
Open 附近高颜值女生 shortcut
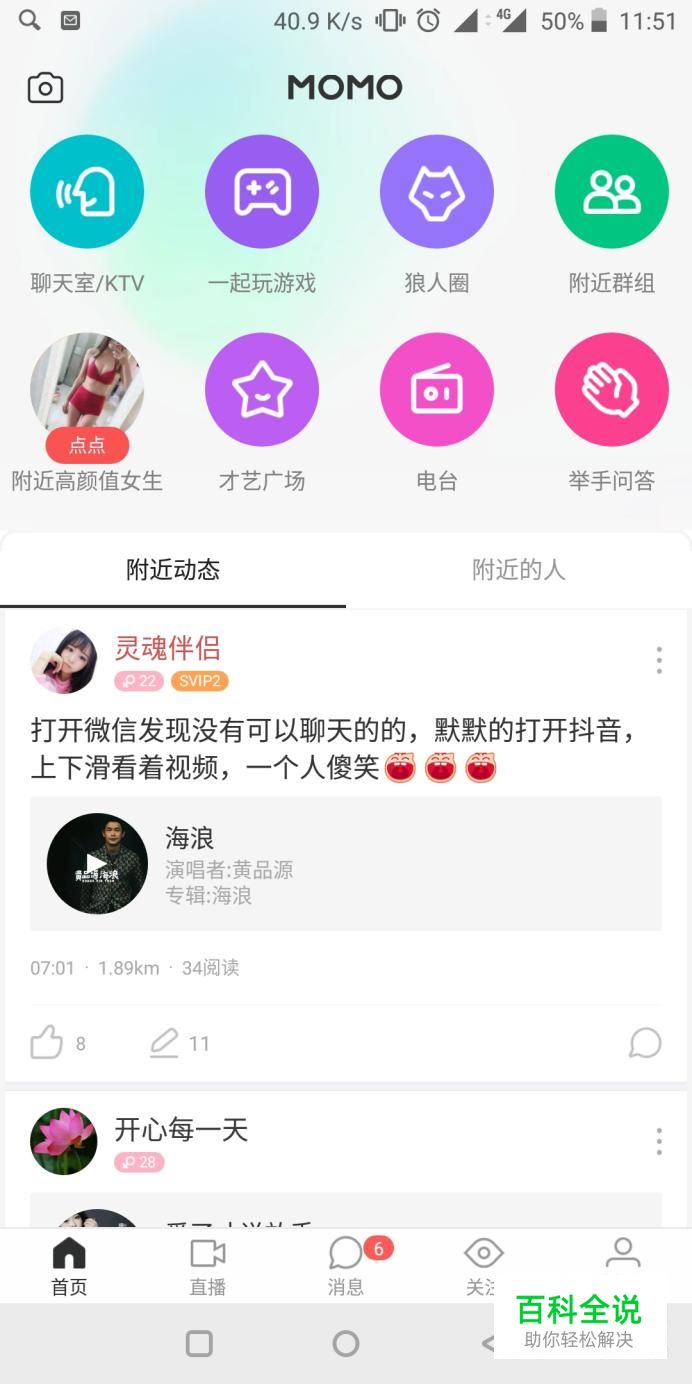click(x=87, y=390)
